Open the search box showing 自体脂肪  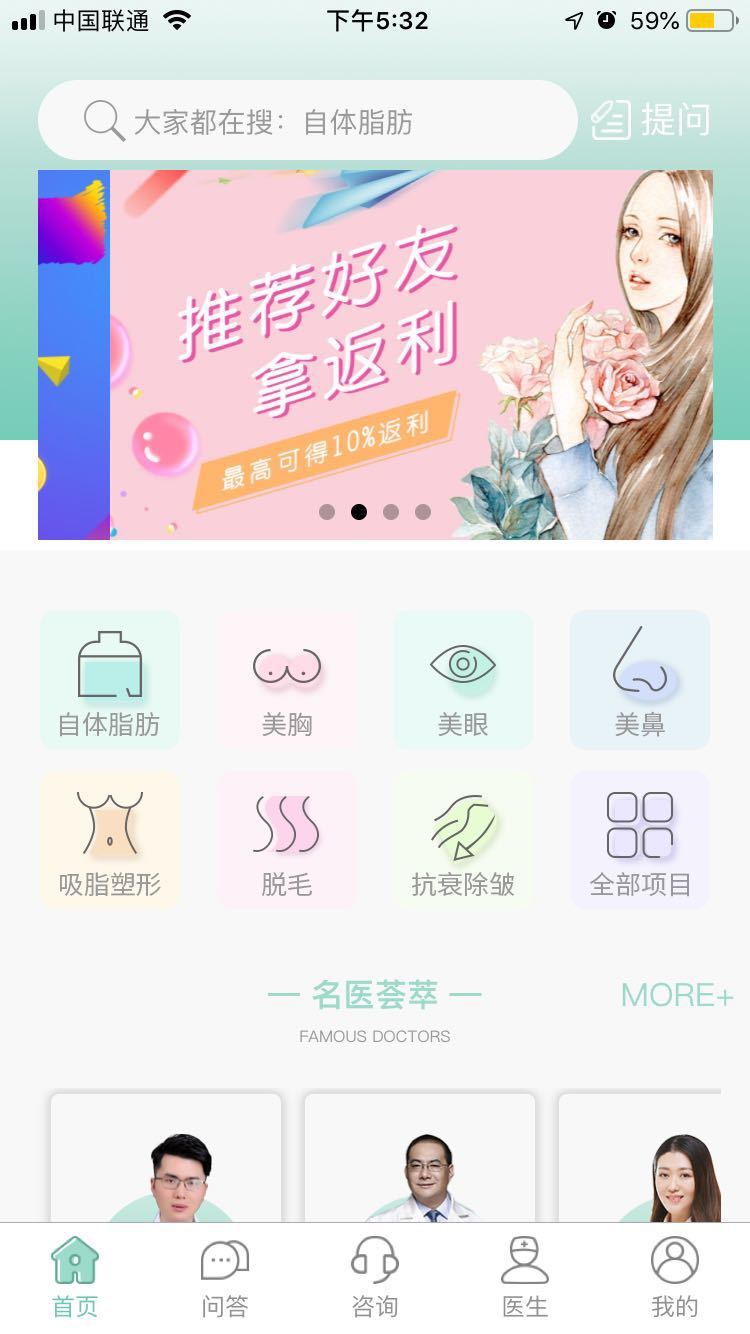300,121
